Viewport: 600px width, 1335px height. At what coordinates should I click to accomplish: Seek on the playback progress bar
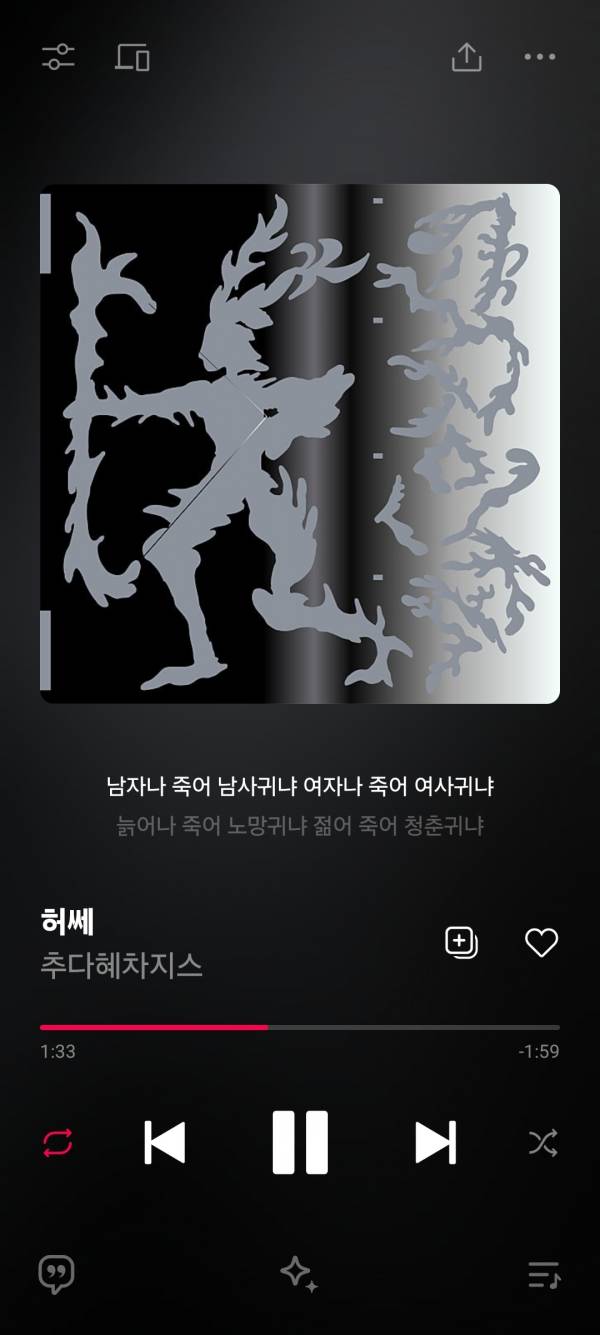(300, 1027)
